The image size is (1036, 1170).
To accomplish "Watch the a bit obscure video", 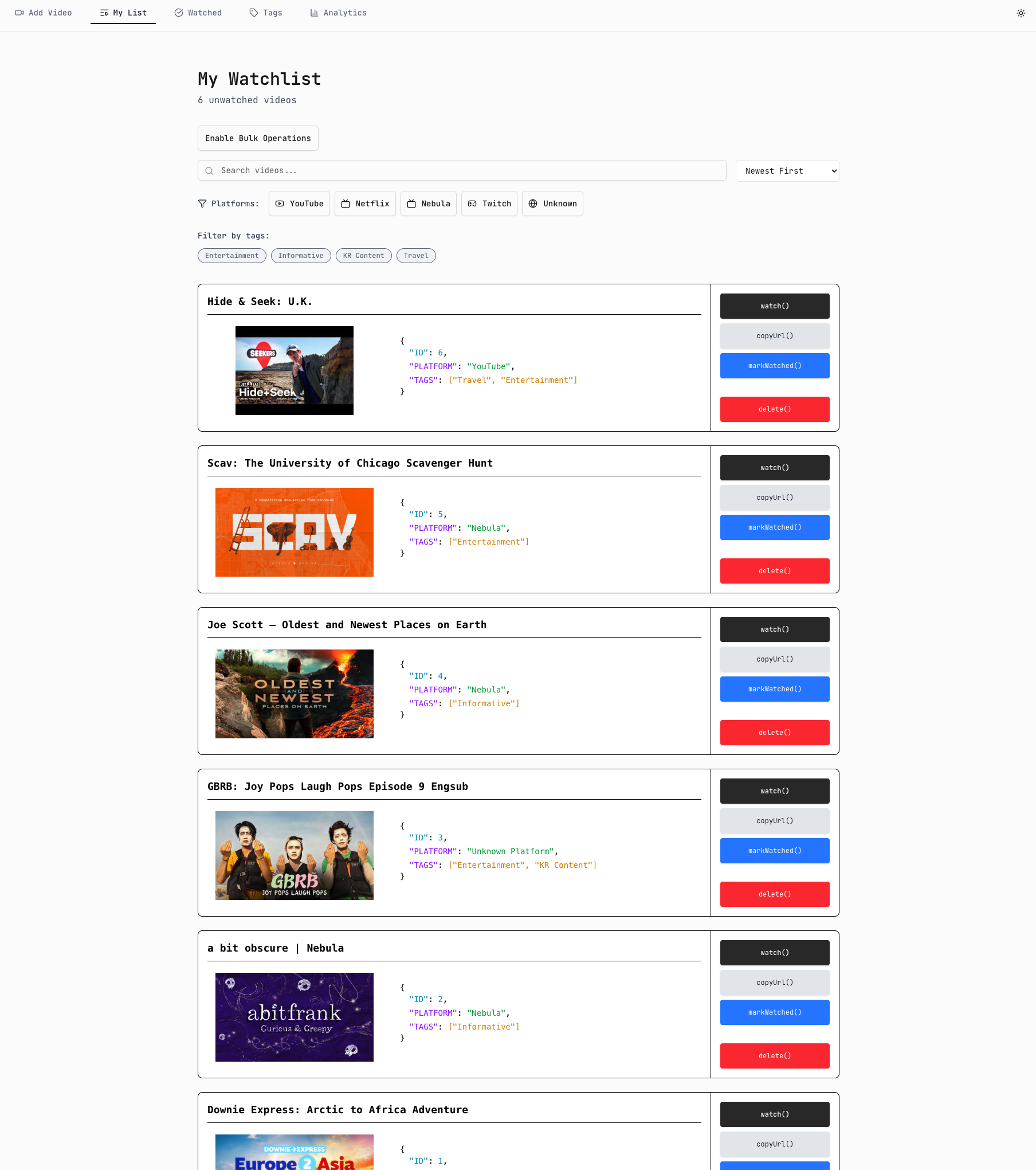I will tap(774, 953).
